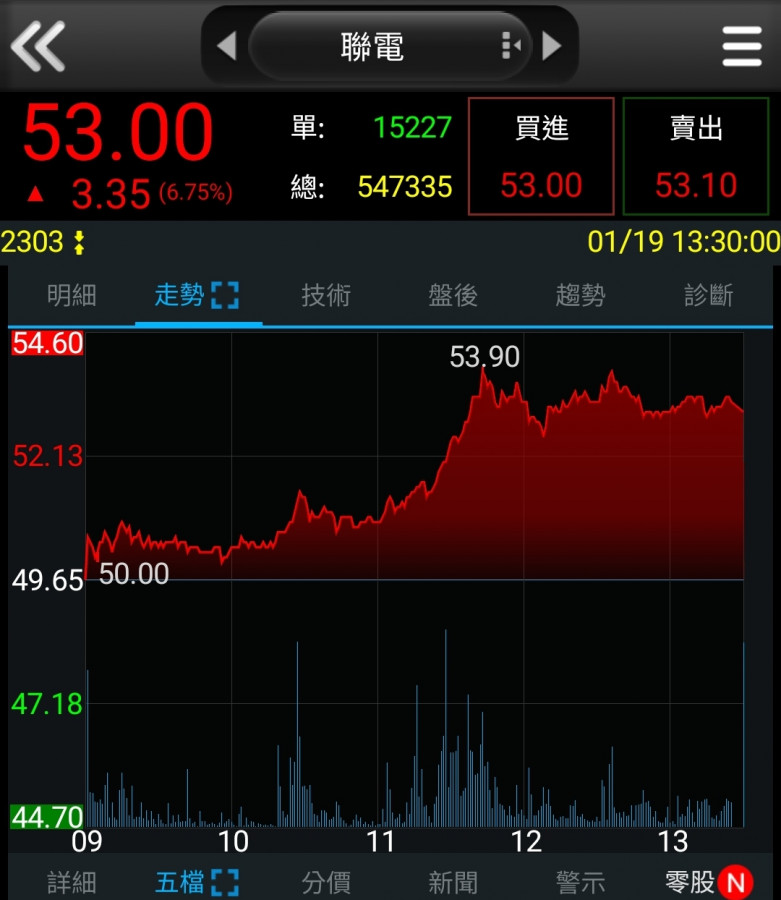Viewport: 781px width, 900px height.
Task: Switch to the 技術 tab
Action: click(326, 295)
